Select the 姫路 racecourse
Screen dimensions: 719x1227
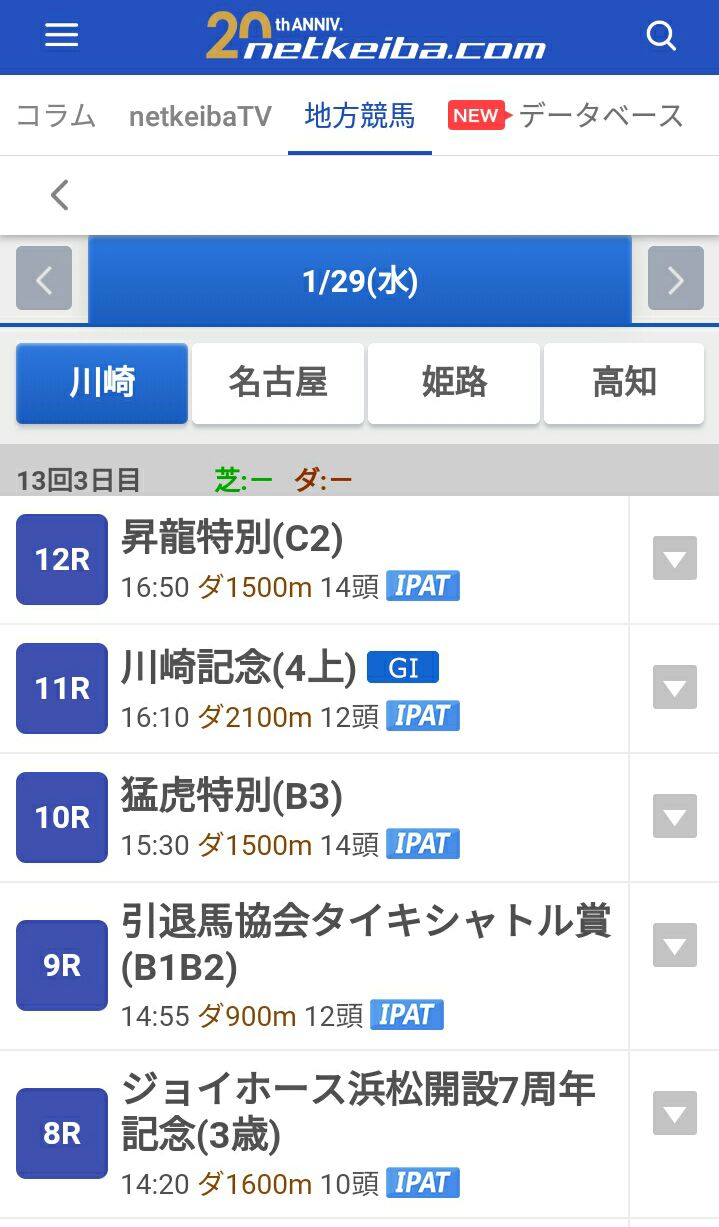pos(454,383)
